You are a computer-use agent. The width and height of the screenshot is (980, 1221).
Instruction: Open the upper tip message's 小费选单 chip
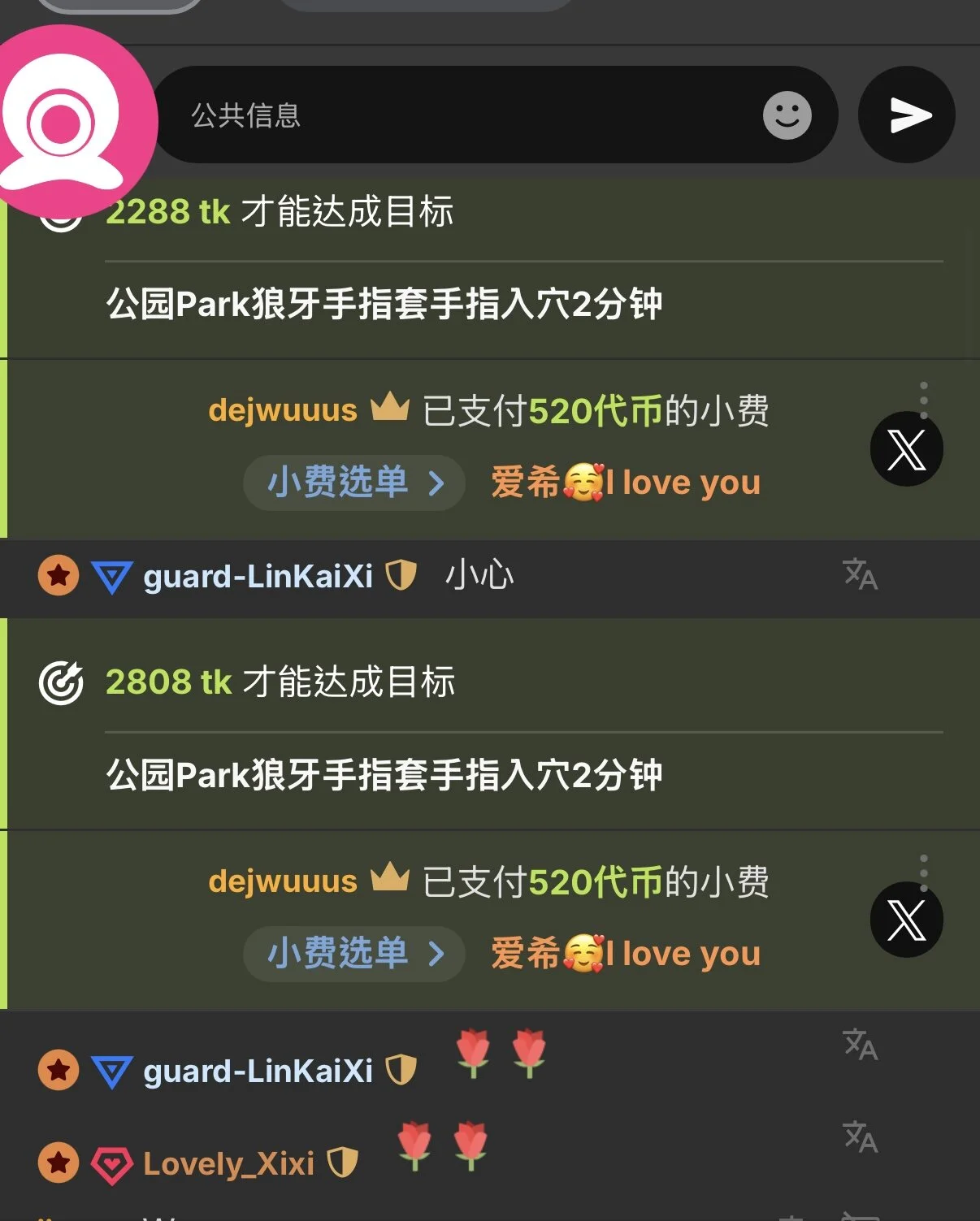click(354, 483)
